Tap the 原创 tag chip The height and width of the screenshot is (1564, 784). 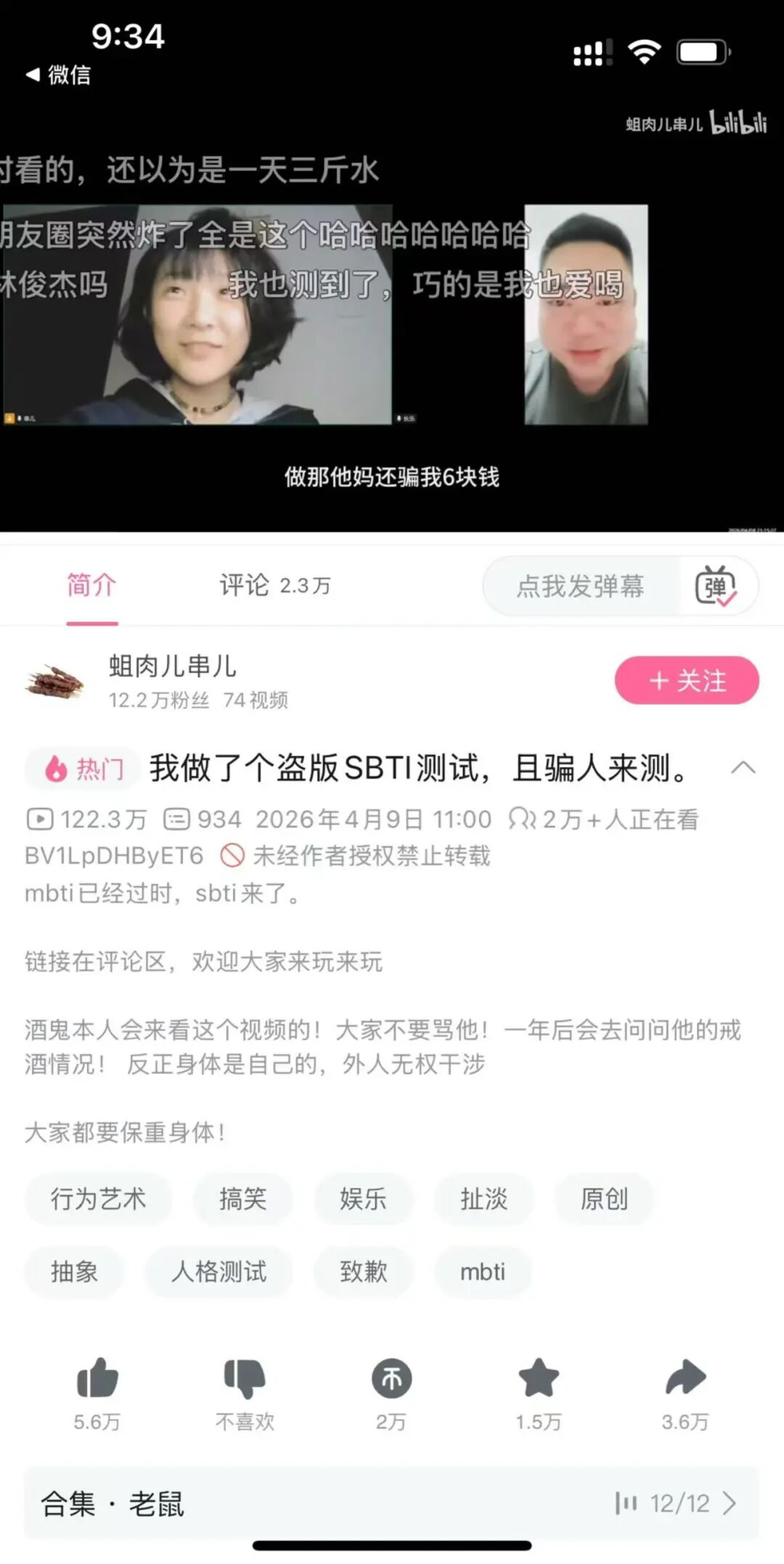604,1198
